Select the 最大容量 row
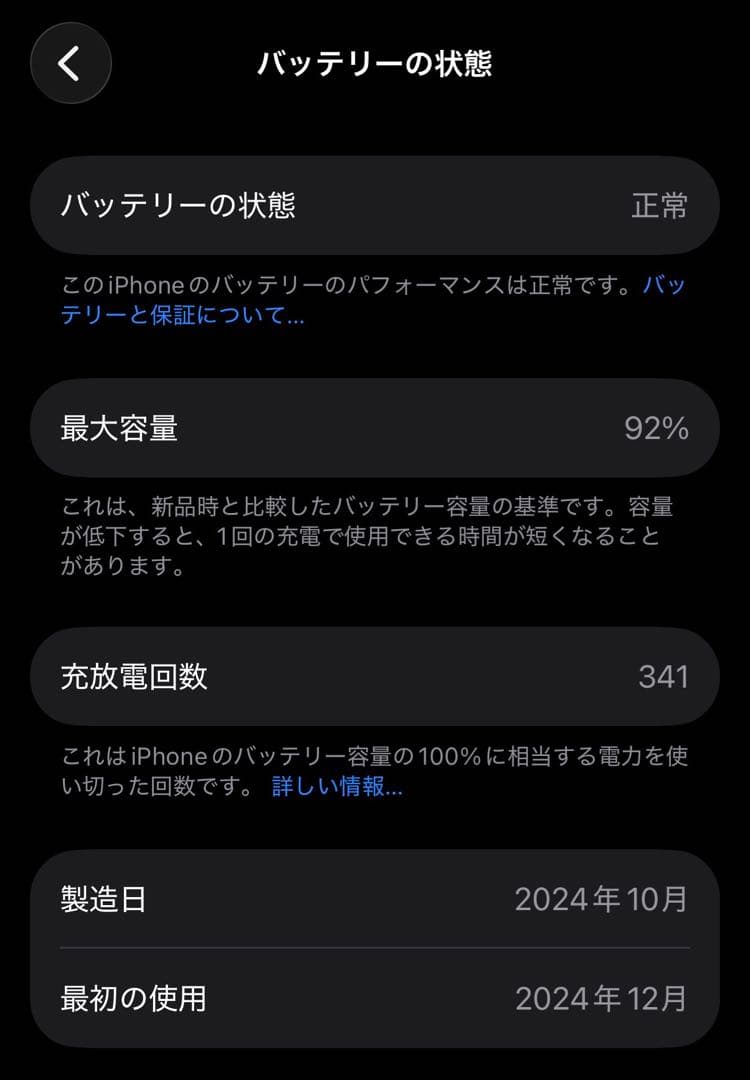This screenshot has height=1080, width=750. click(374, 427)
